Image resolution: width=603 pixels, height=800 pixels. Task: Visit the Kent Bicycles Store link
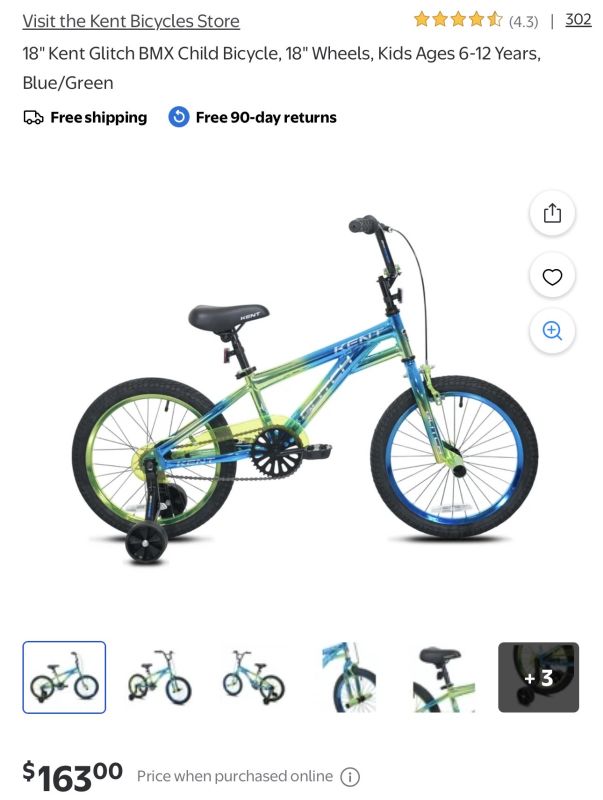tap(131, 21)
